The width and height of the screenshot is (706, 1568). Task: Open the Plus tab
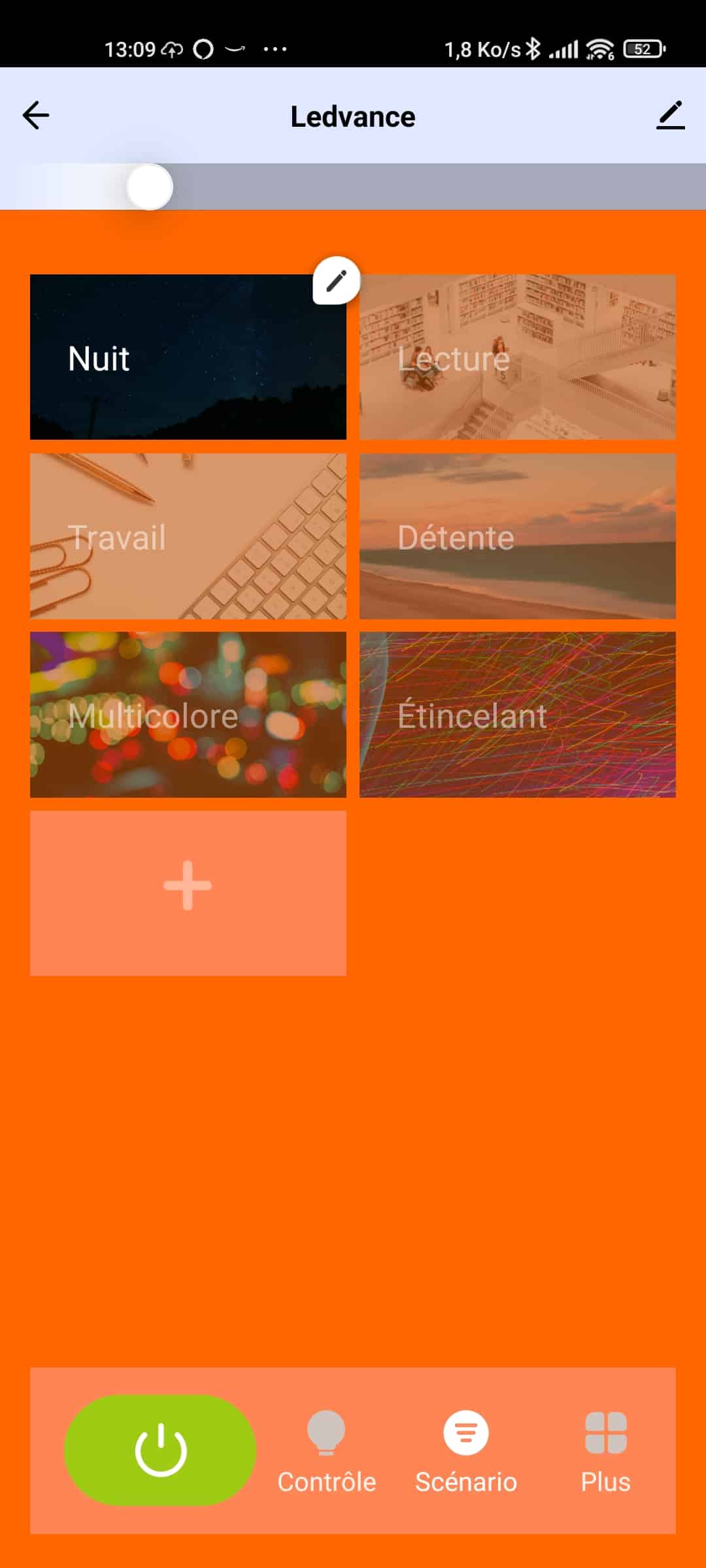[x=605, y=1452]
